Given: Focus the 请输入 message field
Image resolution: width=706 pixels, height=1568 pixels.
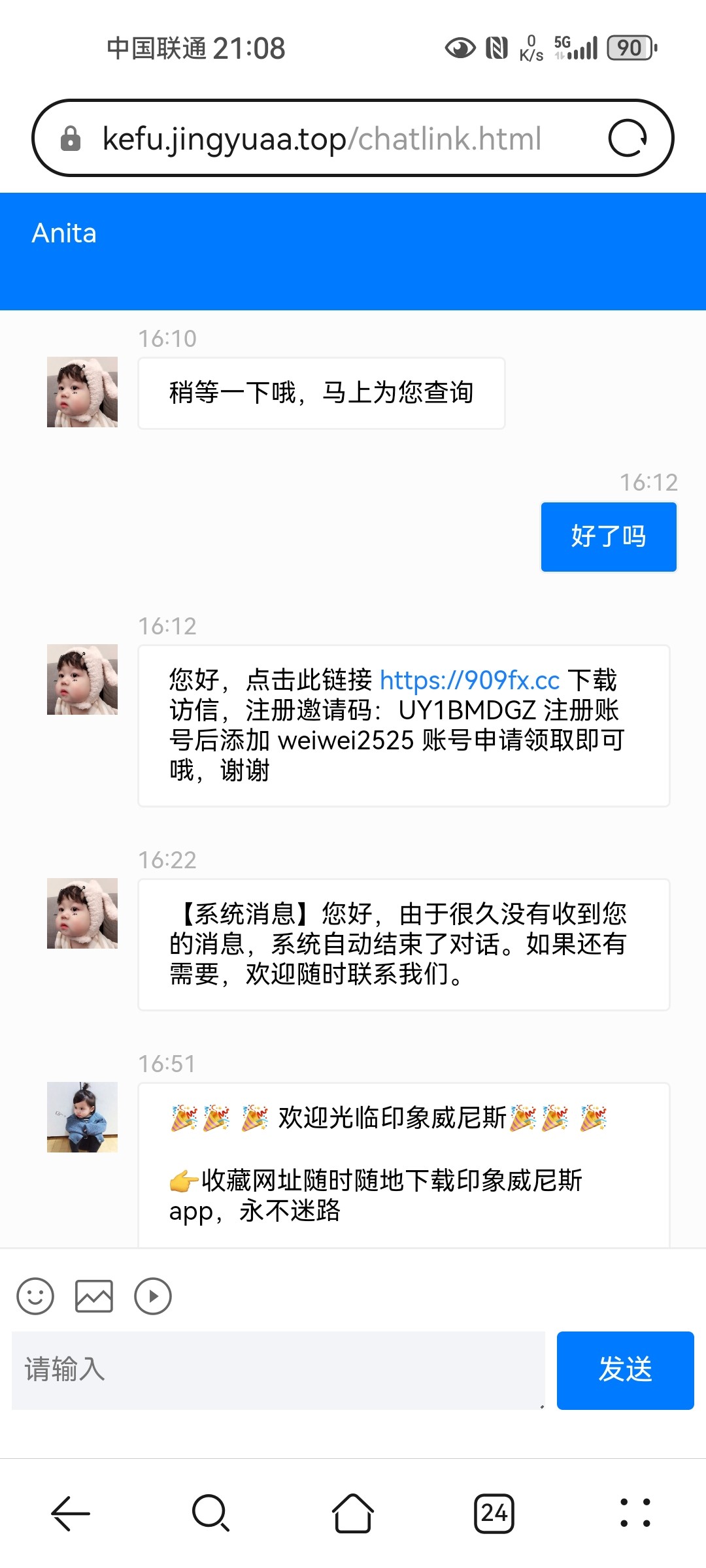Looking at the screenshot, I should (278, 1370).
